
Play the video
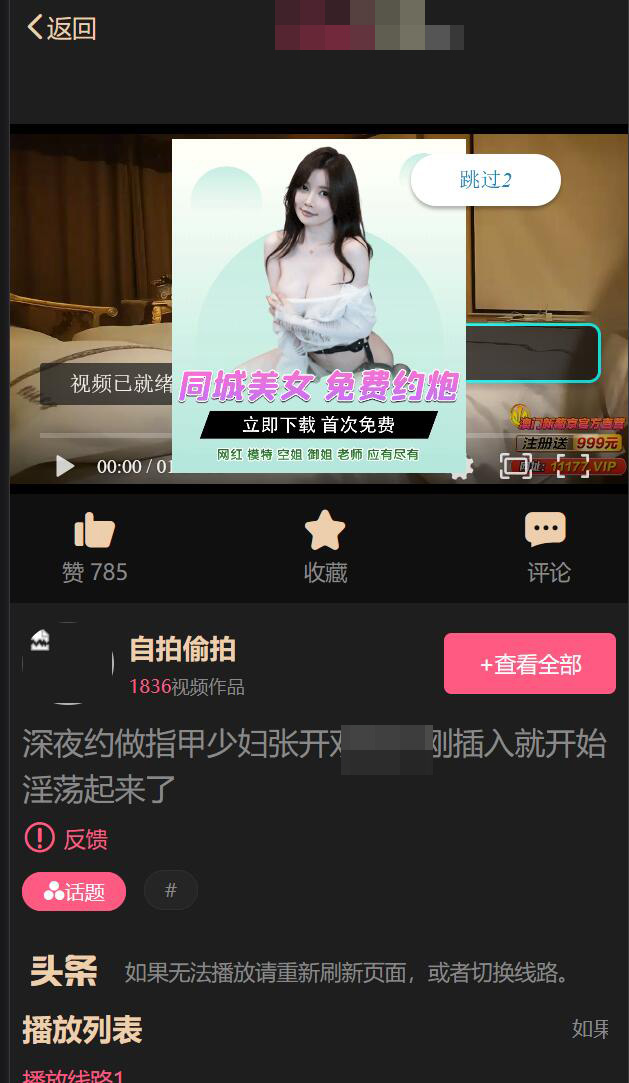[65, 466]
